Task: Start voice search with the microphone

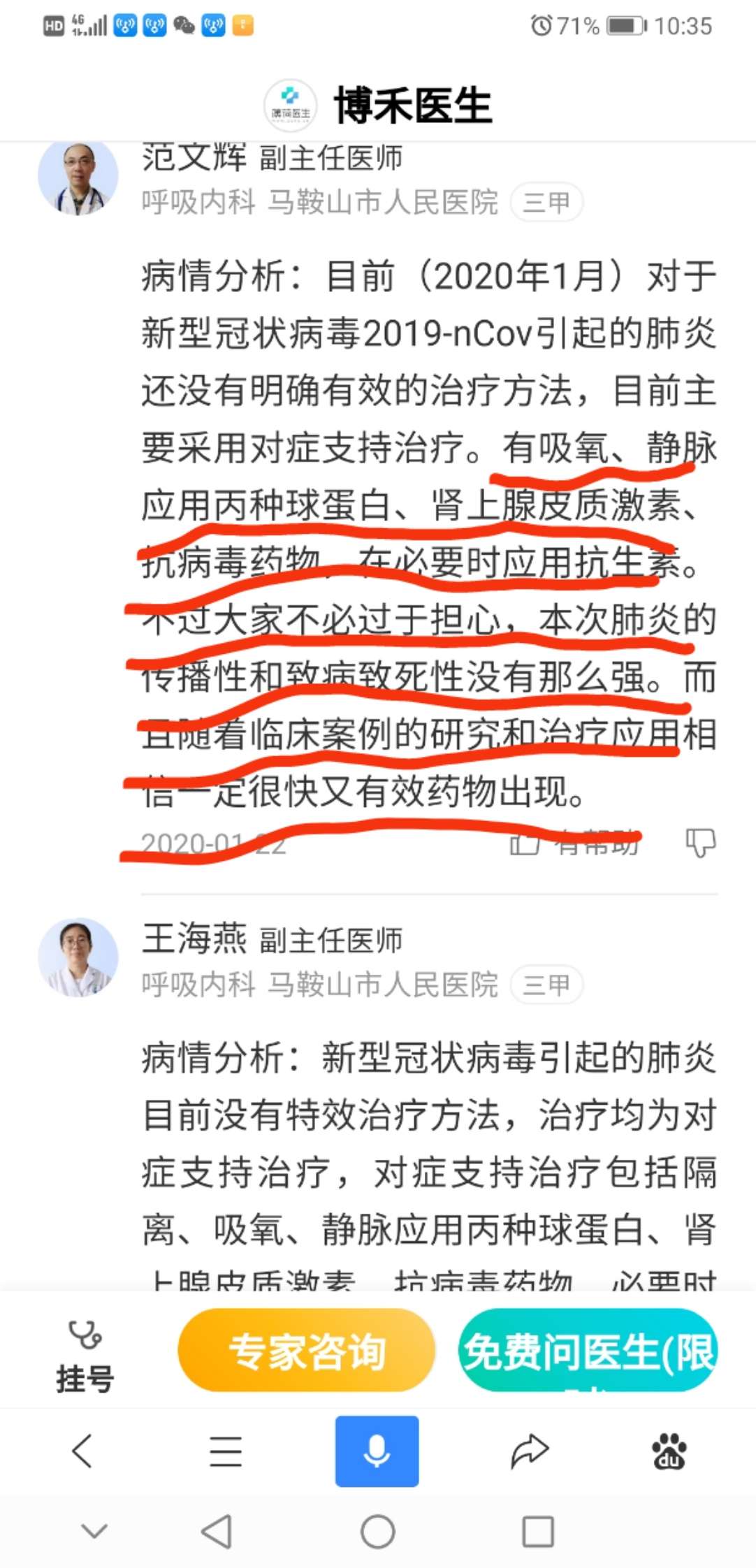Action: (x=377, y=1451)
